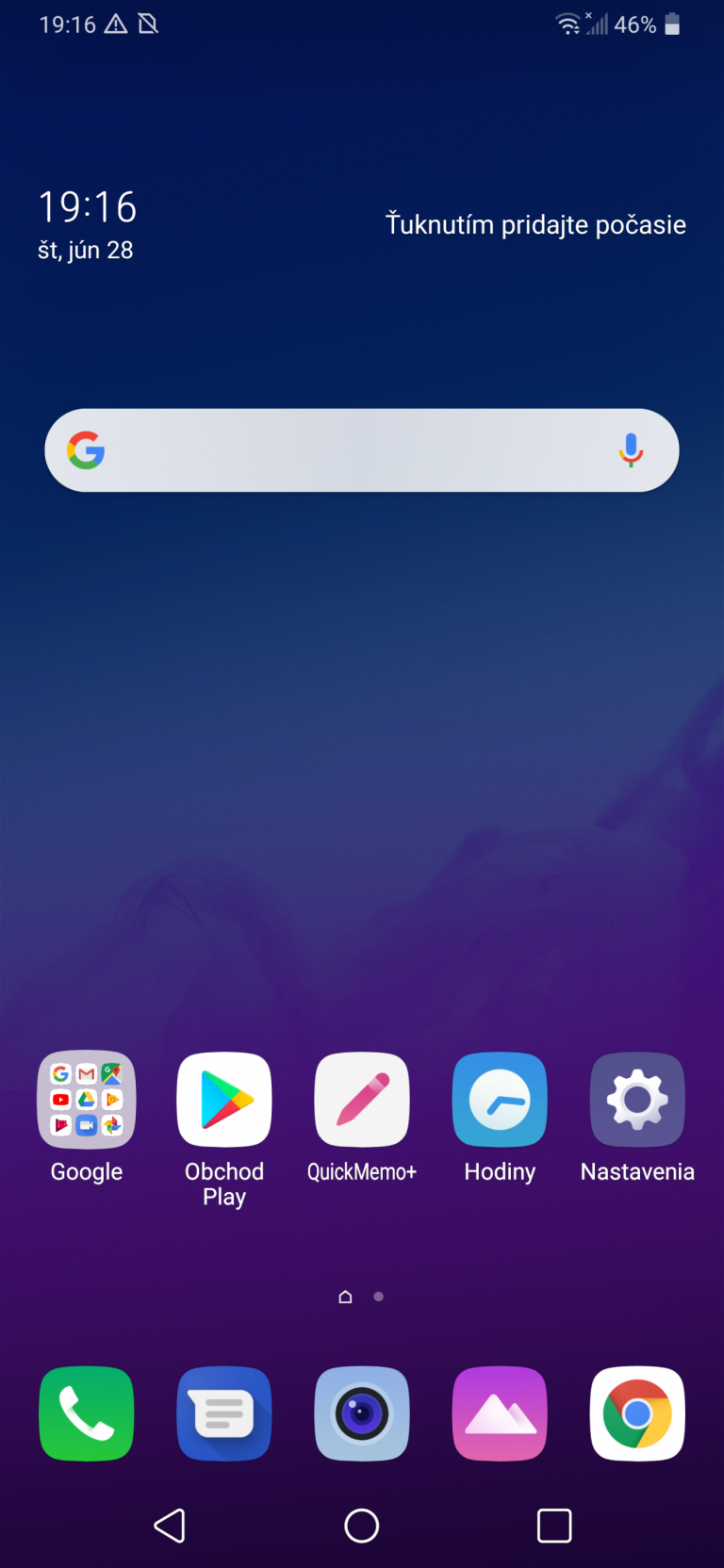Open the Phone dialer app
This screenshot has width=724, height=1568.
click(87, 1413)
